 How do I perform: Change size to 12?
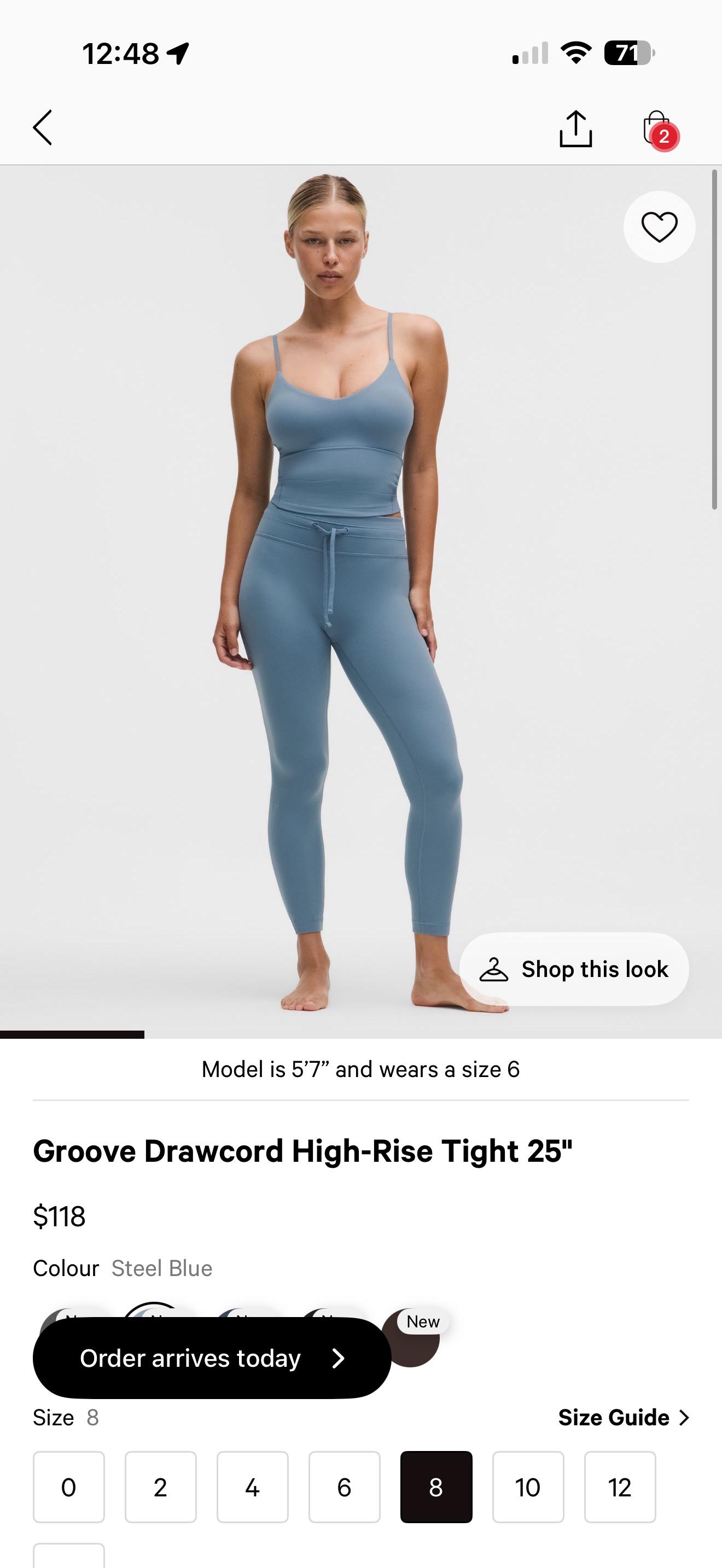pyautogui.click(x=620, y=1487)
